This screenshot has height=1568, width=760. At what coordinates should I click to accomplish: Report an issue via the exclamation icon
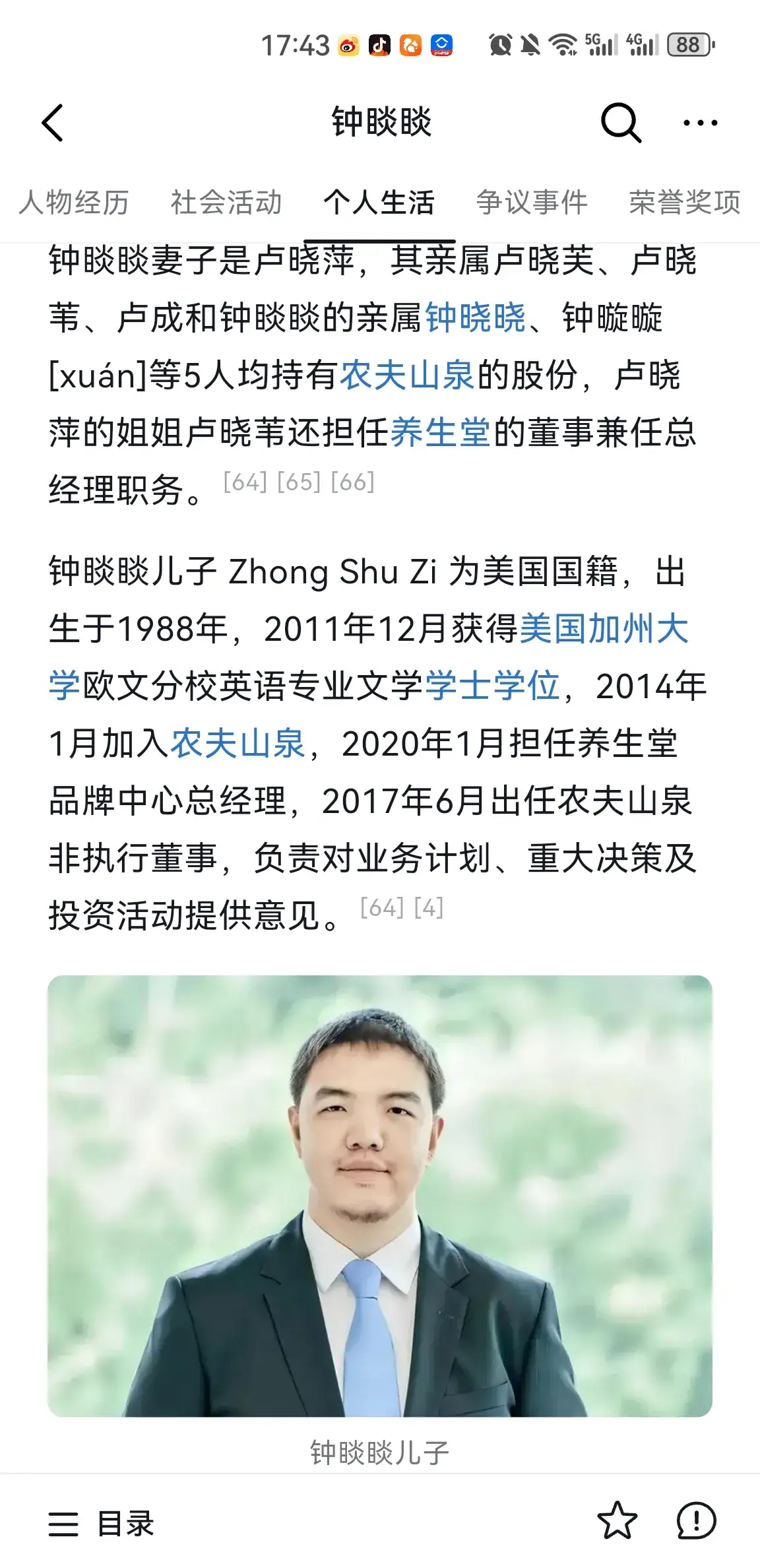(x=696, y=1520)
